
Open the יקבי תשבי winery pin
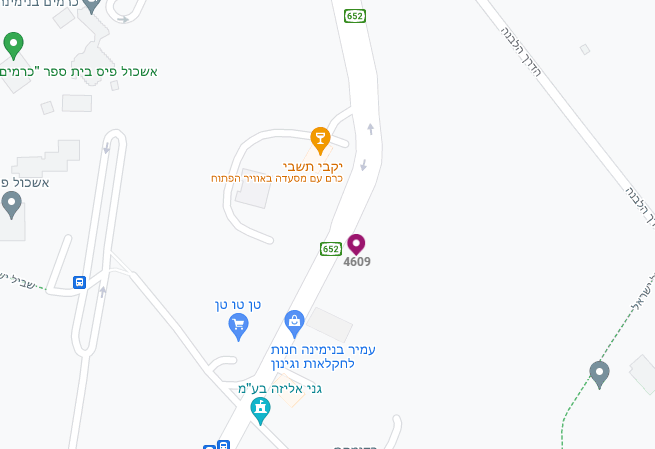[x=320, y=137]
